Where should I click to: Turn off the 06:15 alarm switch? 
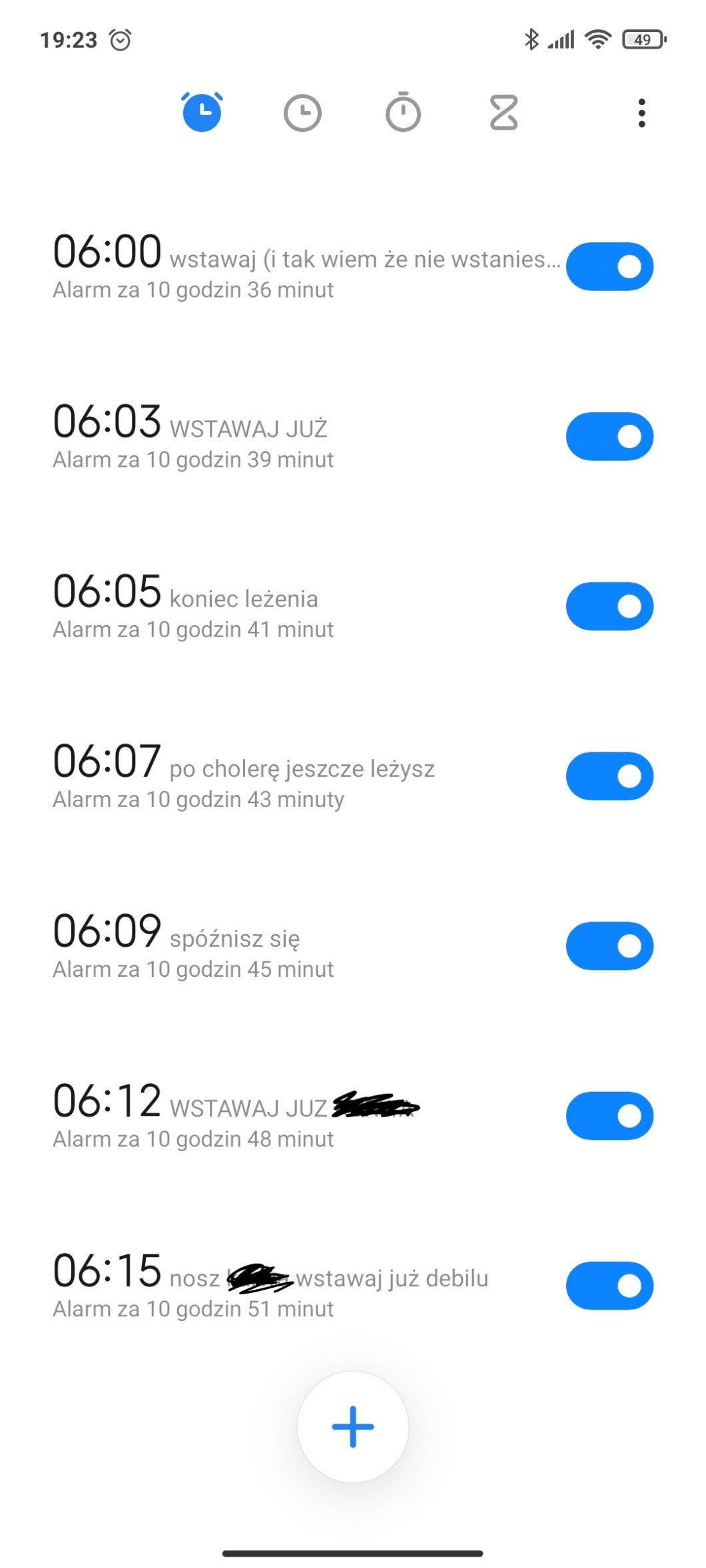click(609, 1286)
